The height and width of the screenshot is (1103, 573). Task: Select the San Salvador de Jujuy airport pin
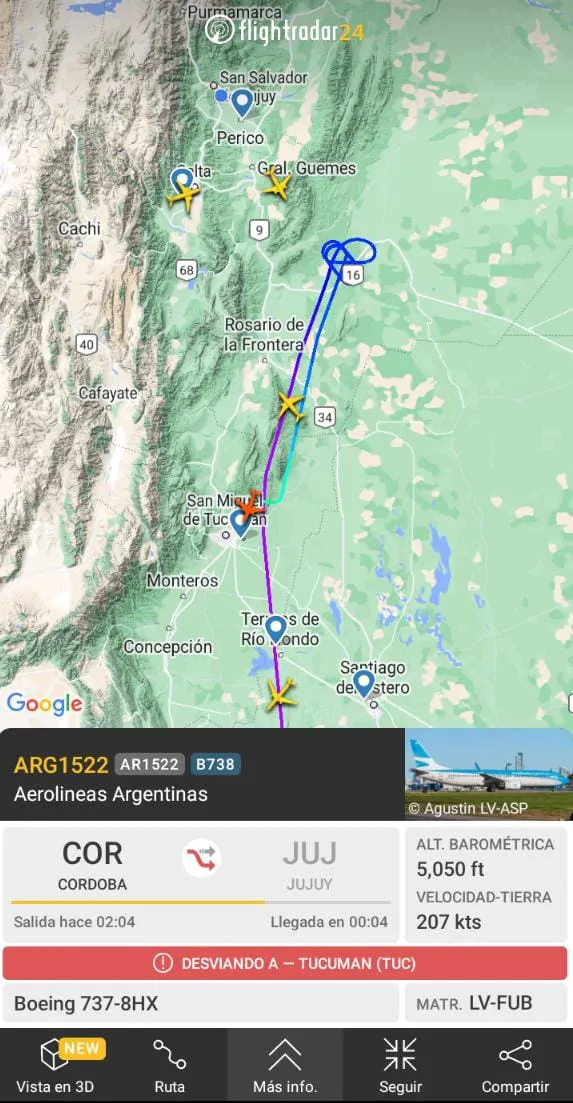tap(243, 103)
